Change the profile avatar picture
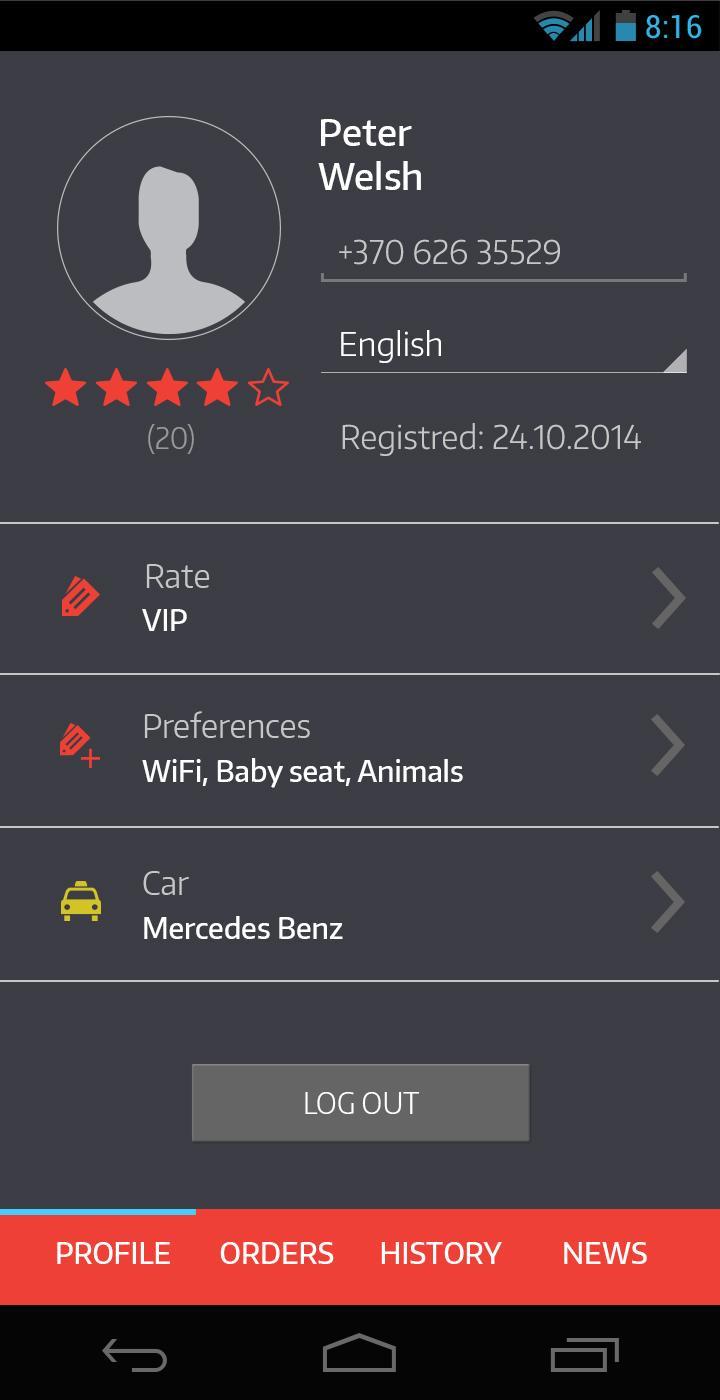This screenshot has width=720, height=1400. point(169,228)
